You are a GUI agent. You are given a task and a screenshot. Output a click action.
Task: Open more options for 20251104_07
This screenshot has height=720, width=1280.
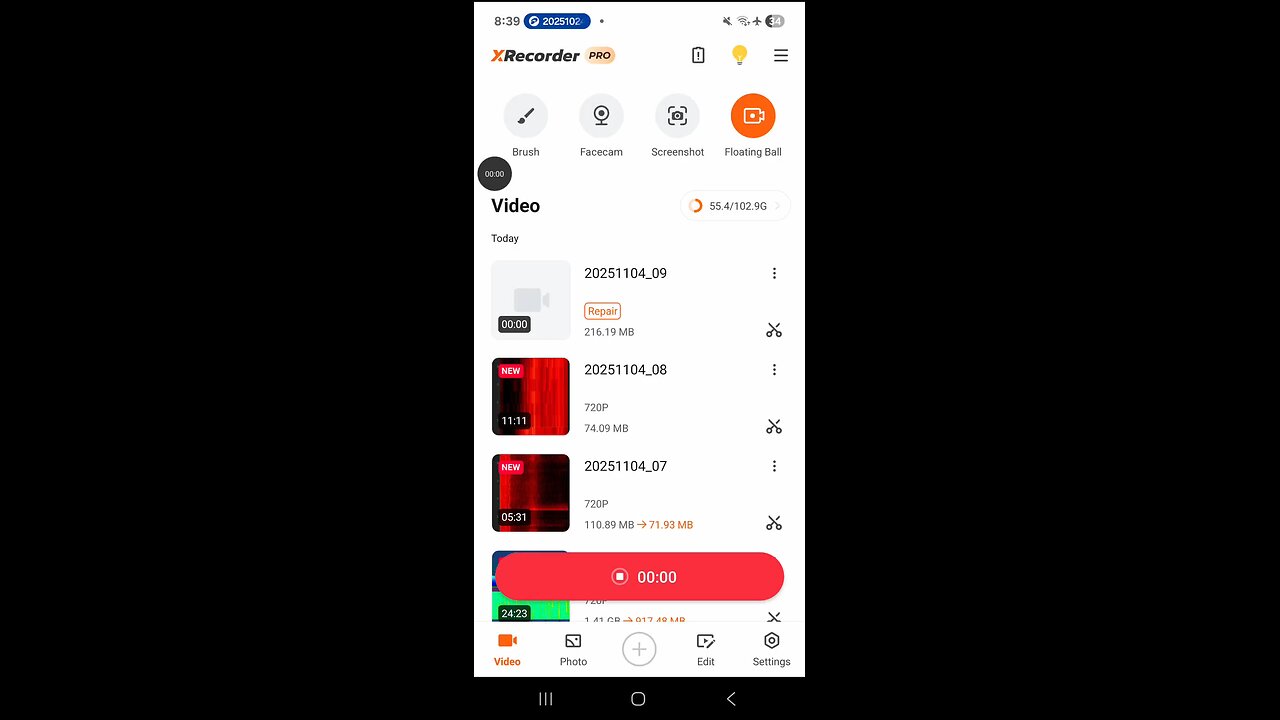coord(774,466)
